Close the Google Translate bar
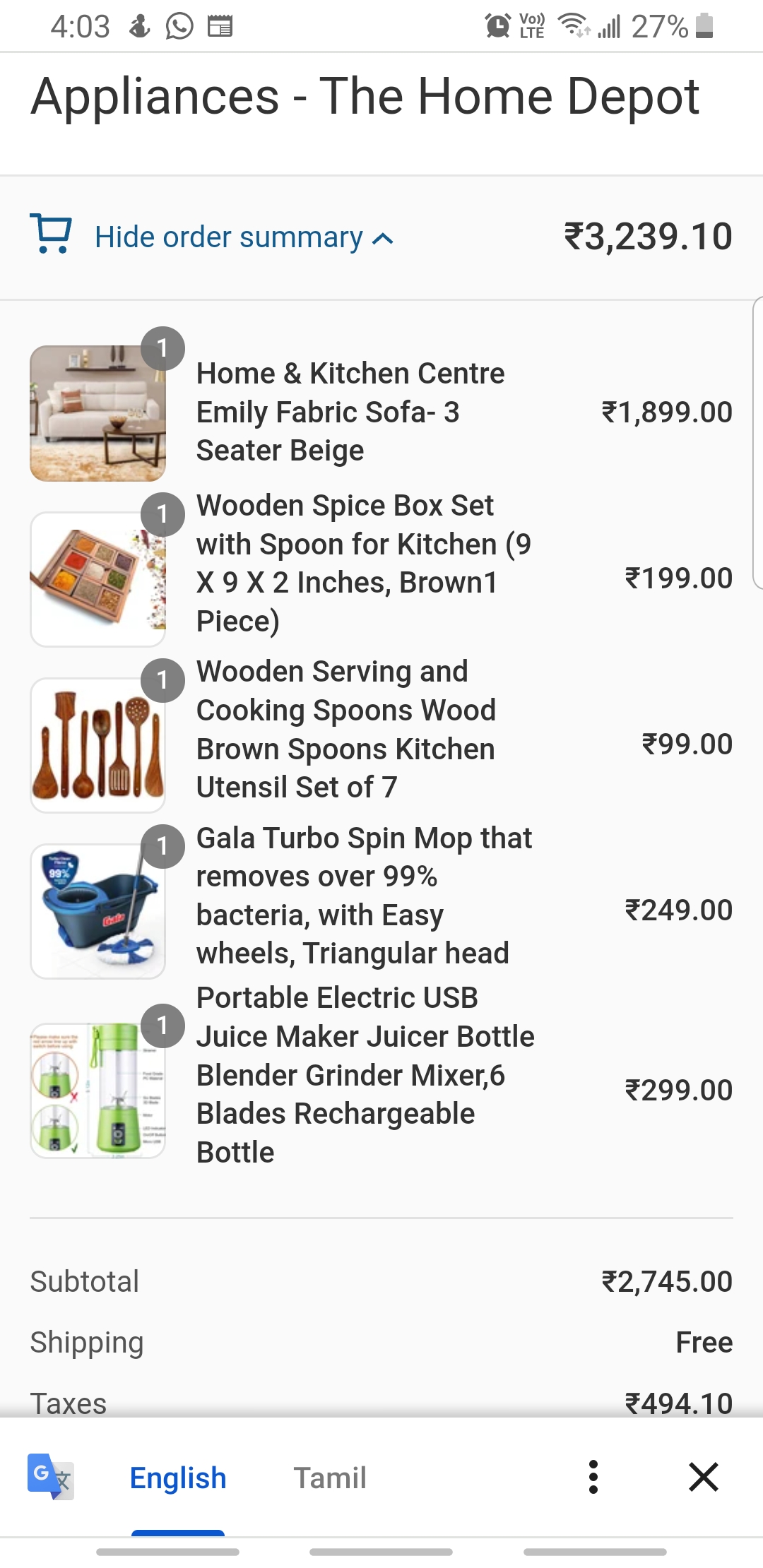This screenshot has width=763, height=1568. (703, 1477)
